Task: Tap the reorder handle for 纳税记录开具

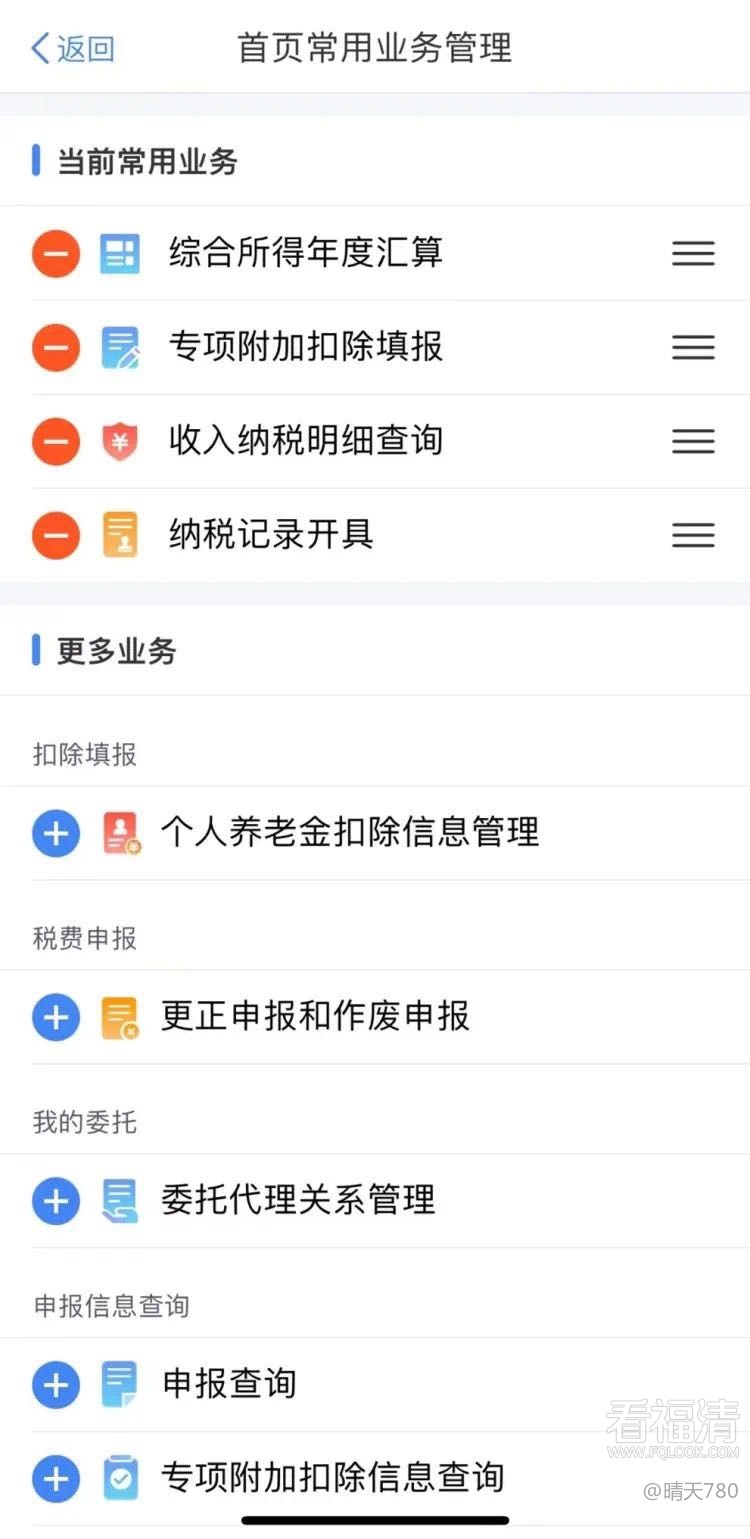Action: pos(693,535)
